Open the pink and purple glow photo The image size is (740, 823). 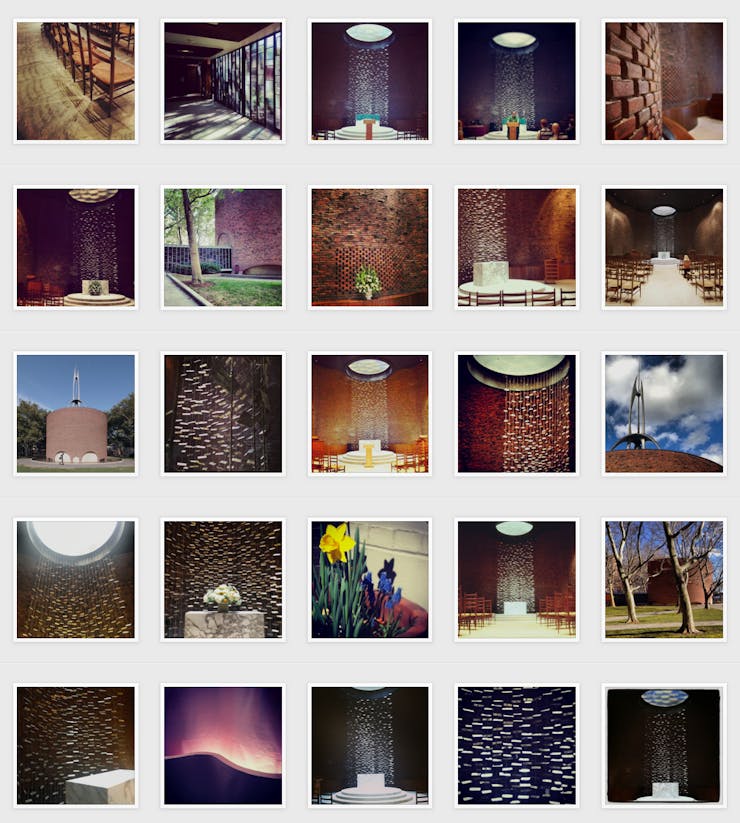(222, 745)
